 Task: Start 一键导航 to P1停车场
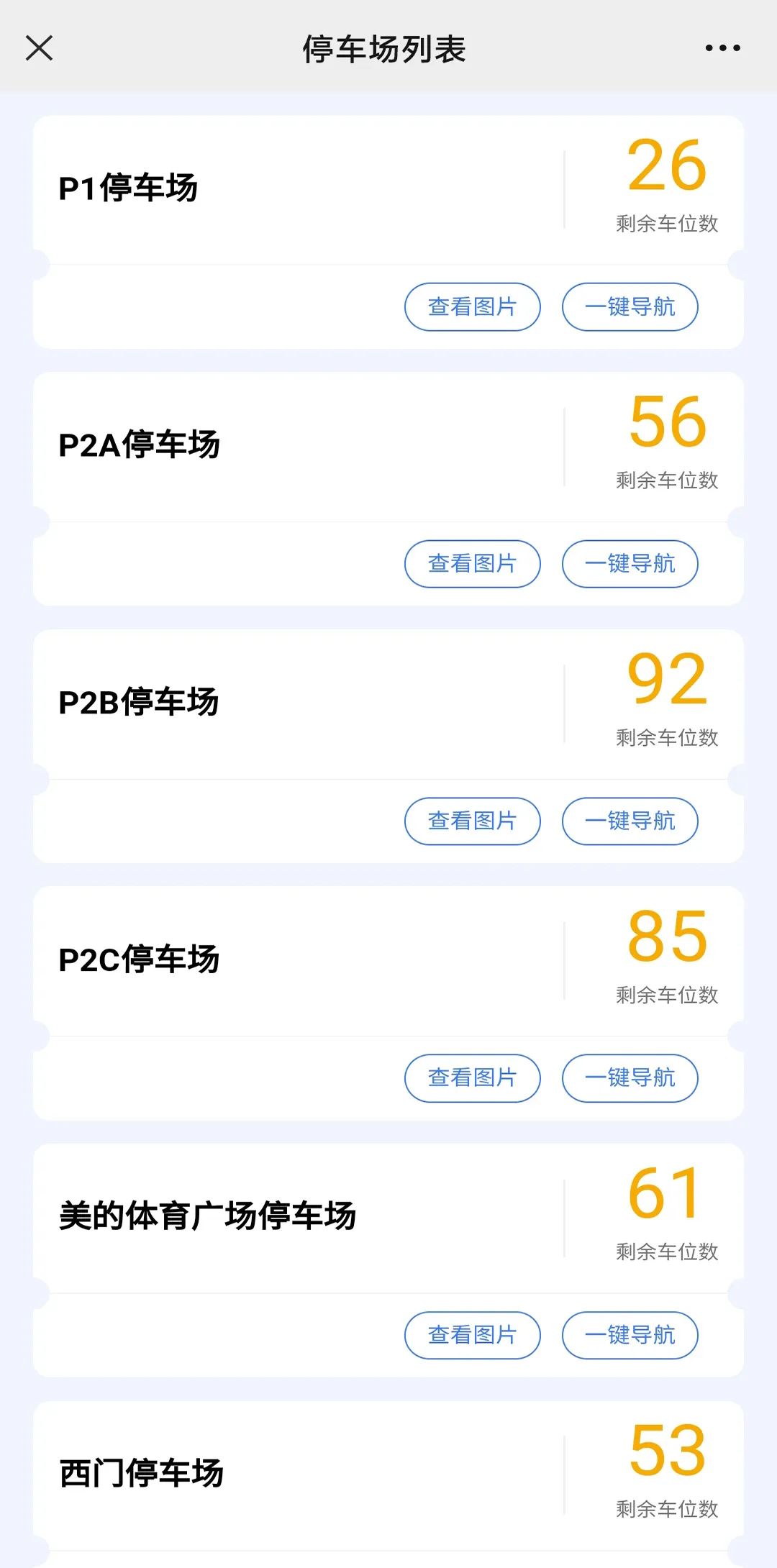coord(630,307)
